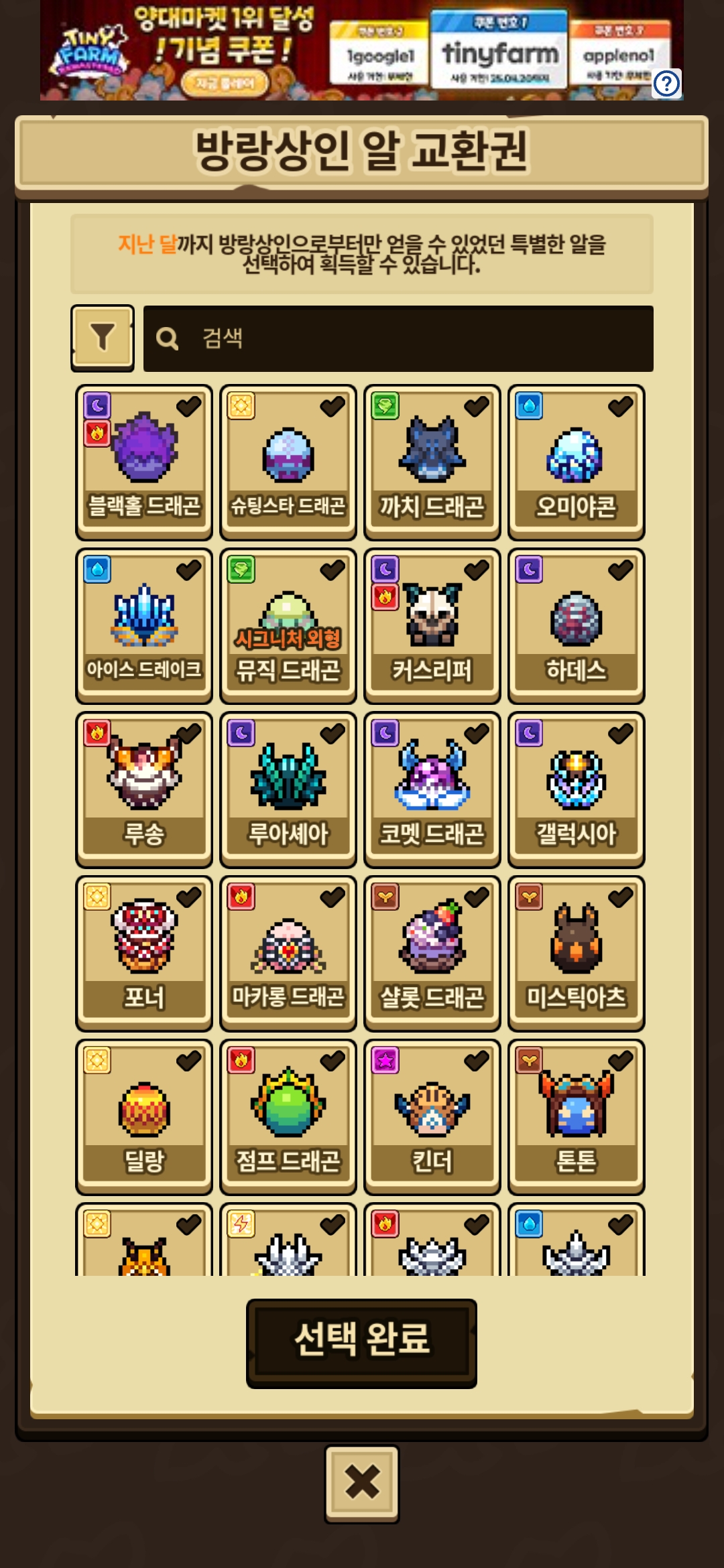Viewport: 724px width, 1568px height.
Task: Choose the 마카롱 드래곤 egg
Action: pyautogui.click(x=288, y=952)
